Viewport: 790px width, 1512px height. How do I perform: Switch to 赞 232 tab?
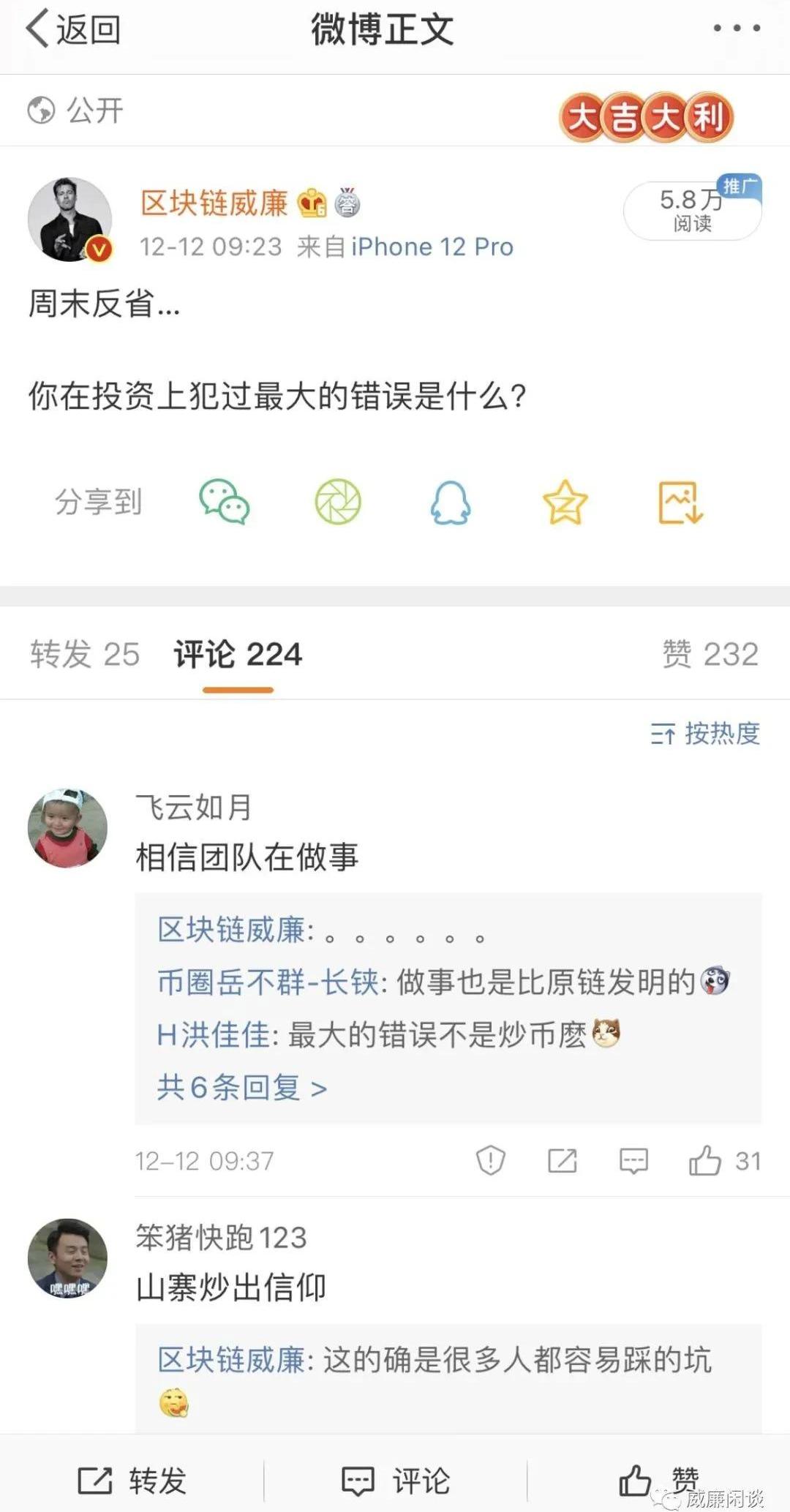click(710, 654)
